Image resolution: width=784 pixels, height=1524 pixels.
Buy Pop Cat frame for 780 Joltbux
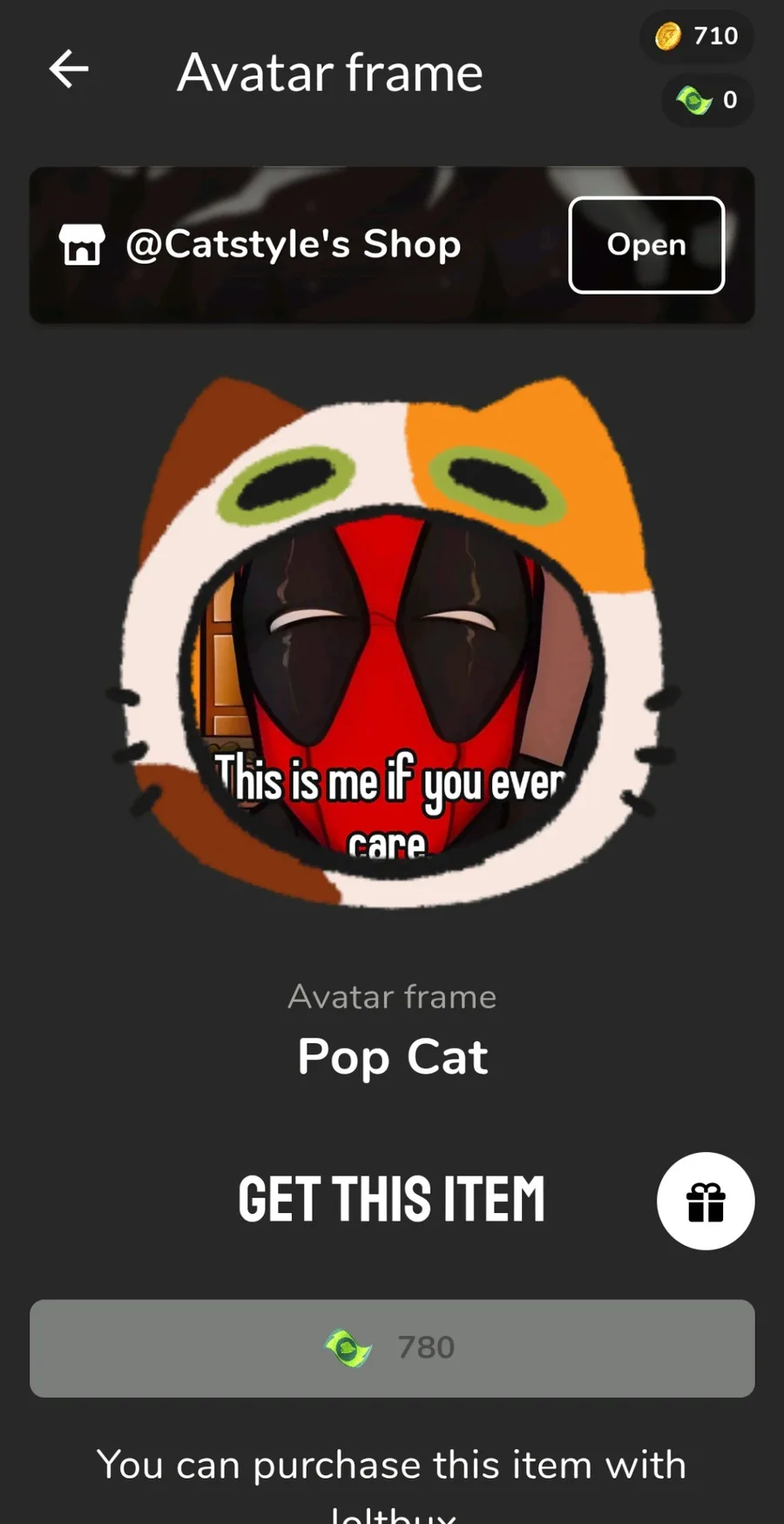point(392,1348)
